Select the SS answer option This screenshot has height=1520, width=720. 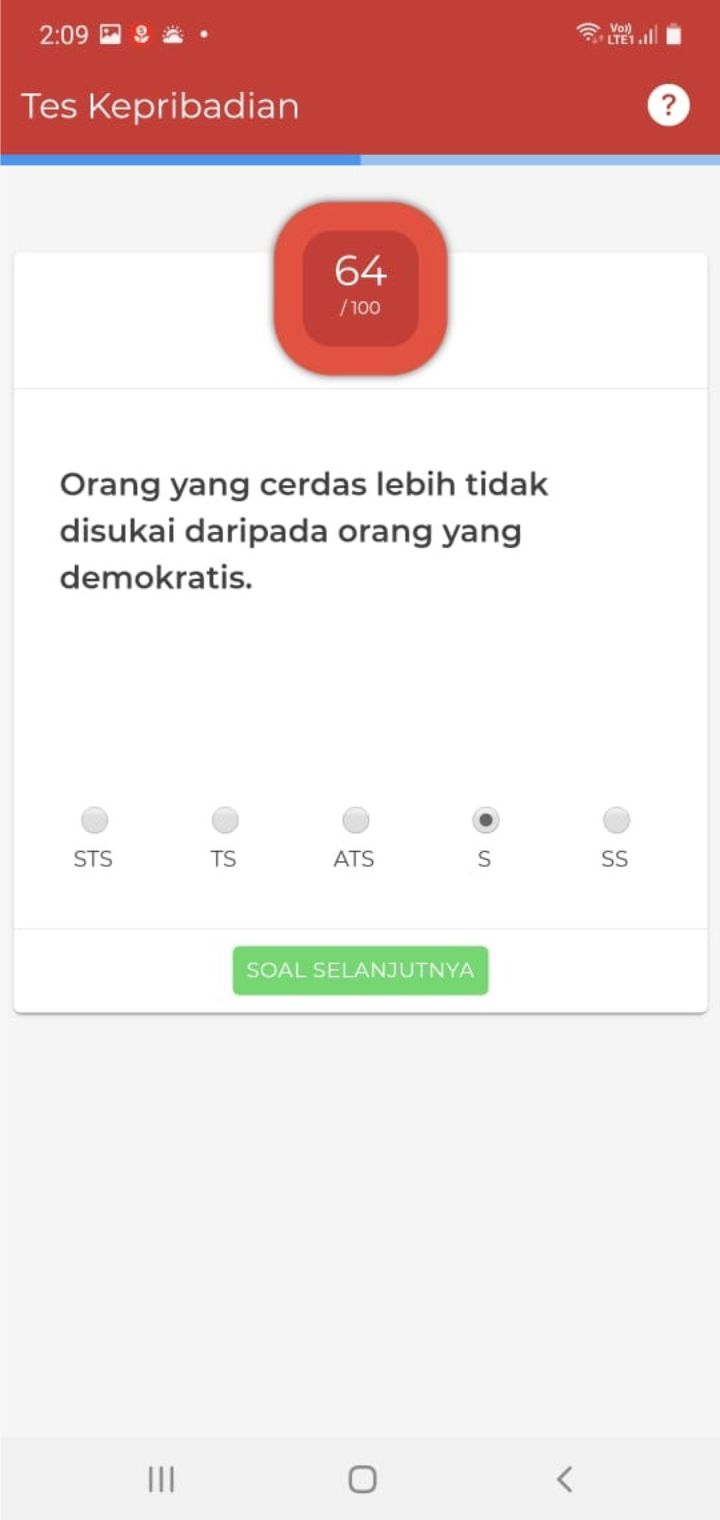[616, 821]
